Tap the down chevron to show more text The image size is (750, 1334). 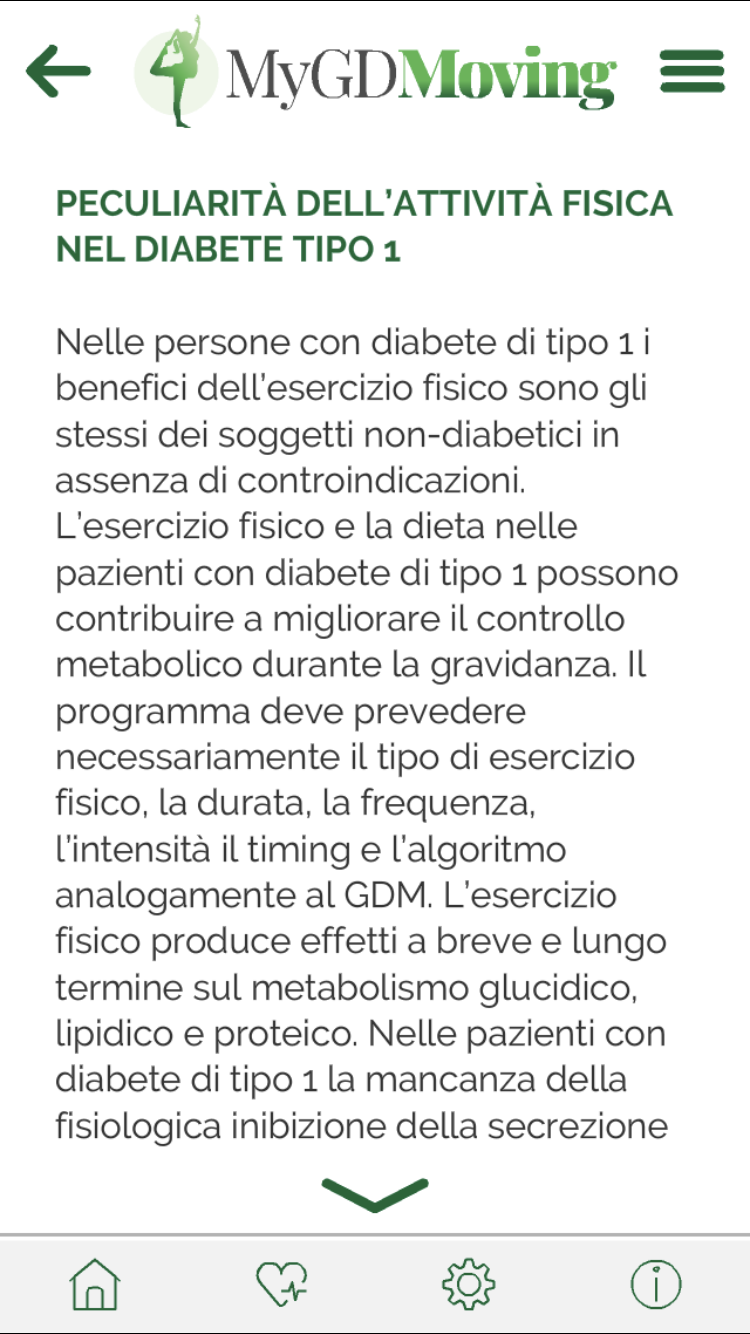click(x=375, y=1194)
